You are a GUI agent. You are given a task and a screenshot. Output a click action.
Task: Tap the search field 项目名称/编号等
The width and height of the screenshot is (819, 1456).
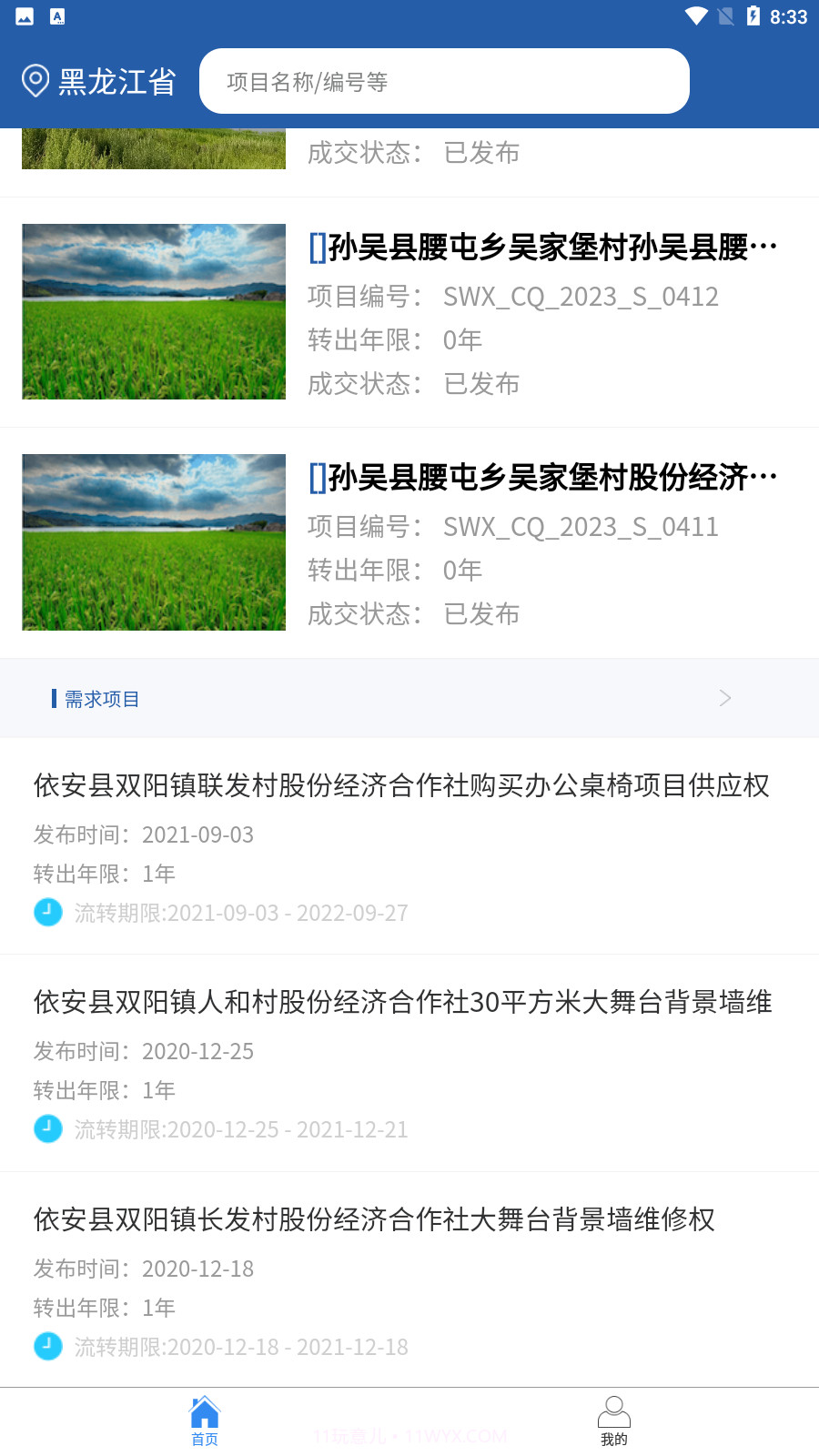click(445, 80)
